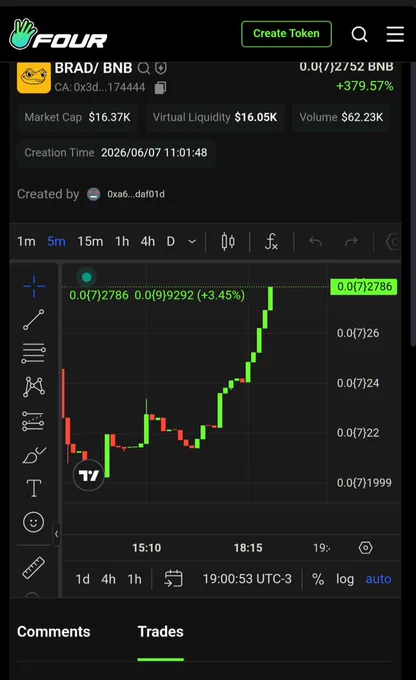Expand the interval dropdown chevron

192,242
